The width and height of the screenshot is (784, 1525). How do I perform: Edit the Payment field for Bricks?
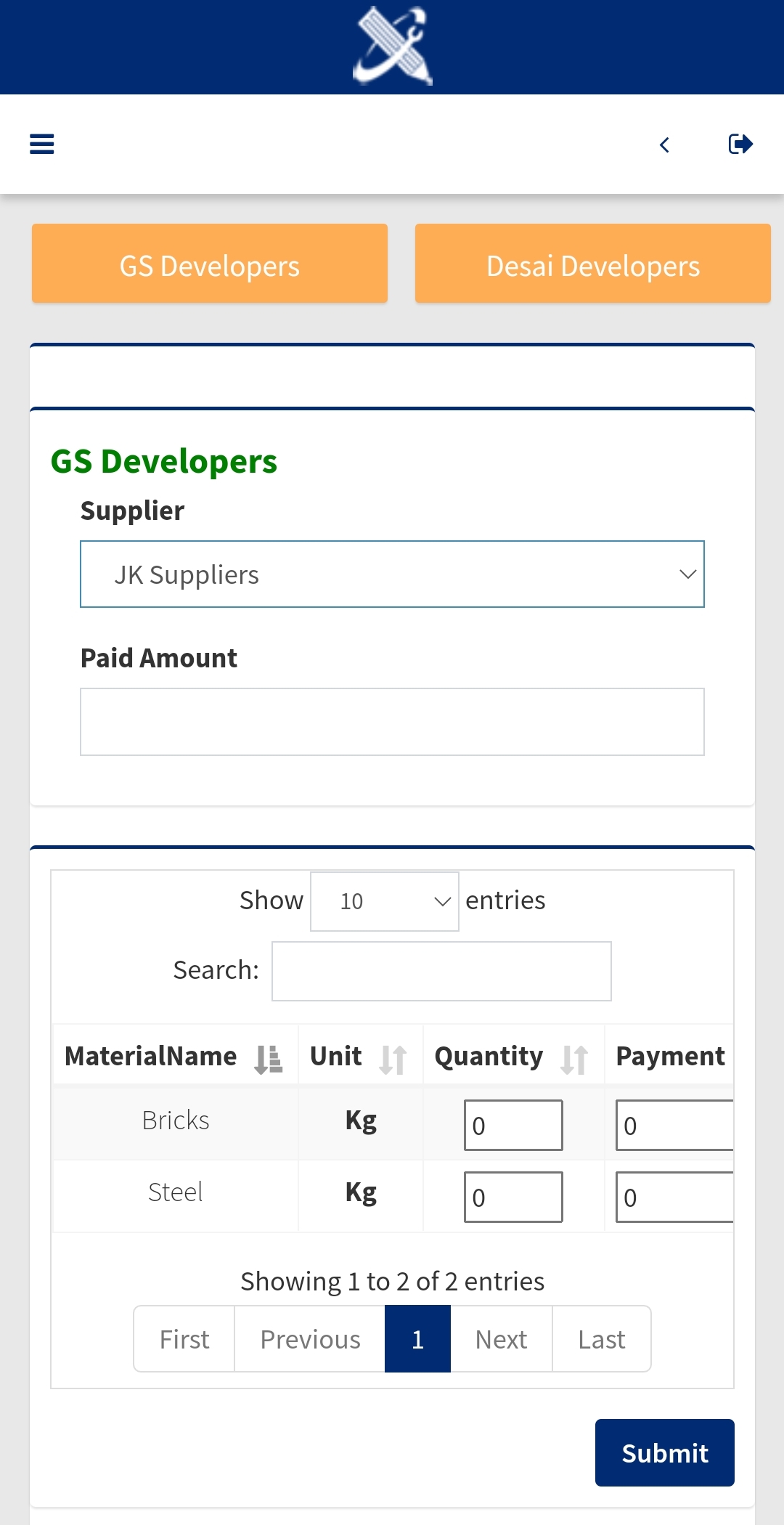click(675, 1125)
